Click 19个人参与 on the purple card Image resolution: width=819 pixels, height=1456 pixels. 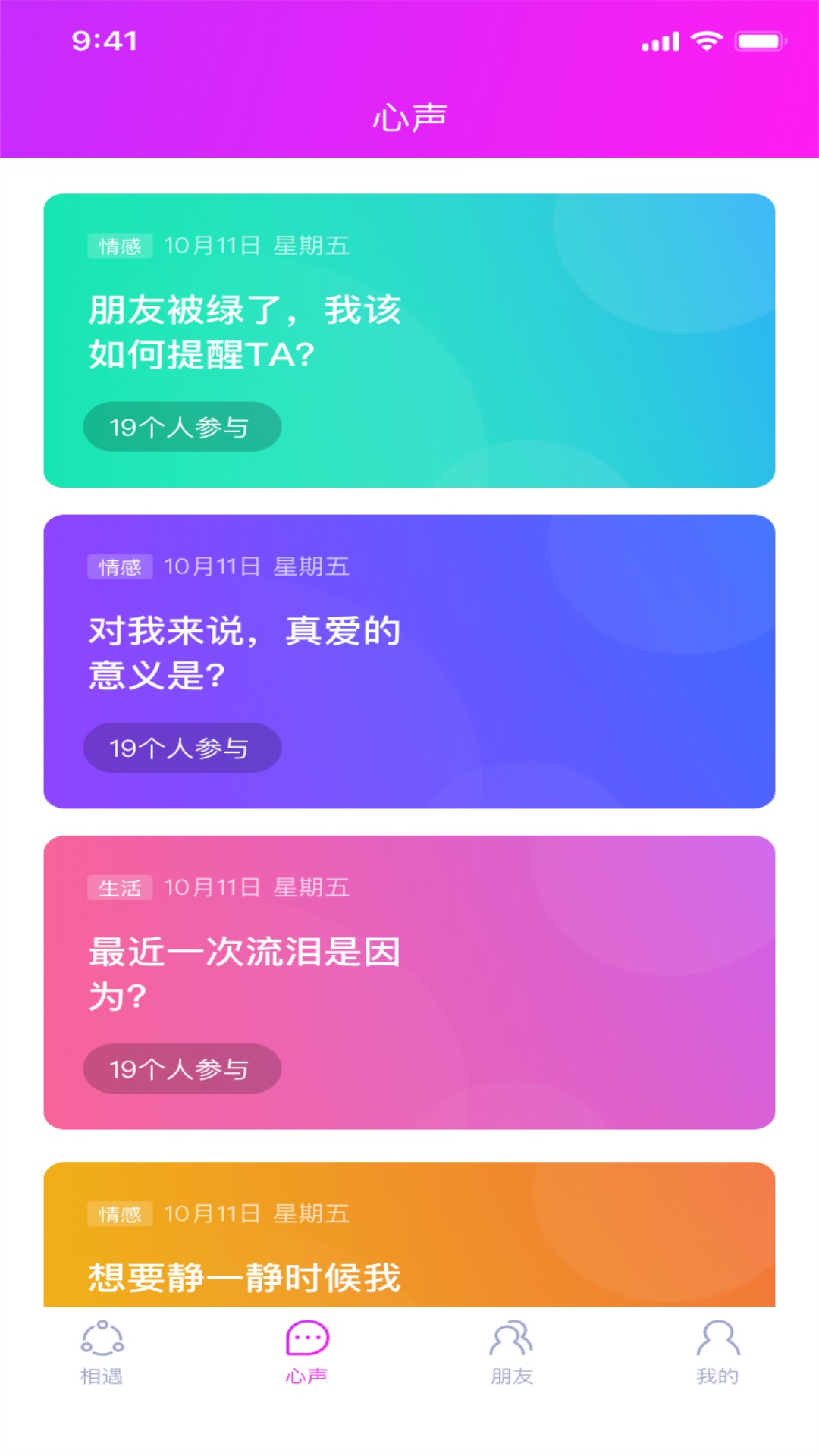[181, 748]
